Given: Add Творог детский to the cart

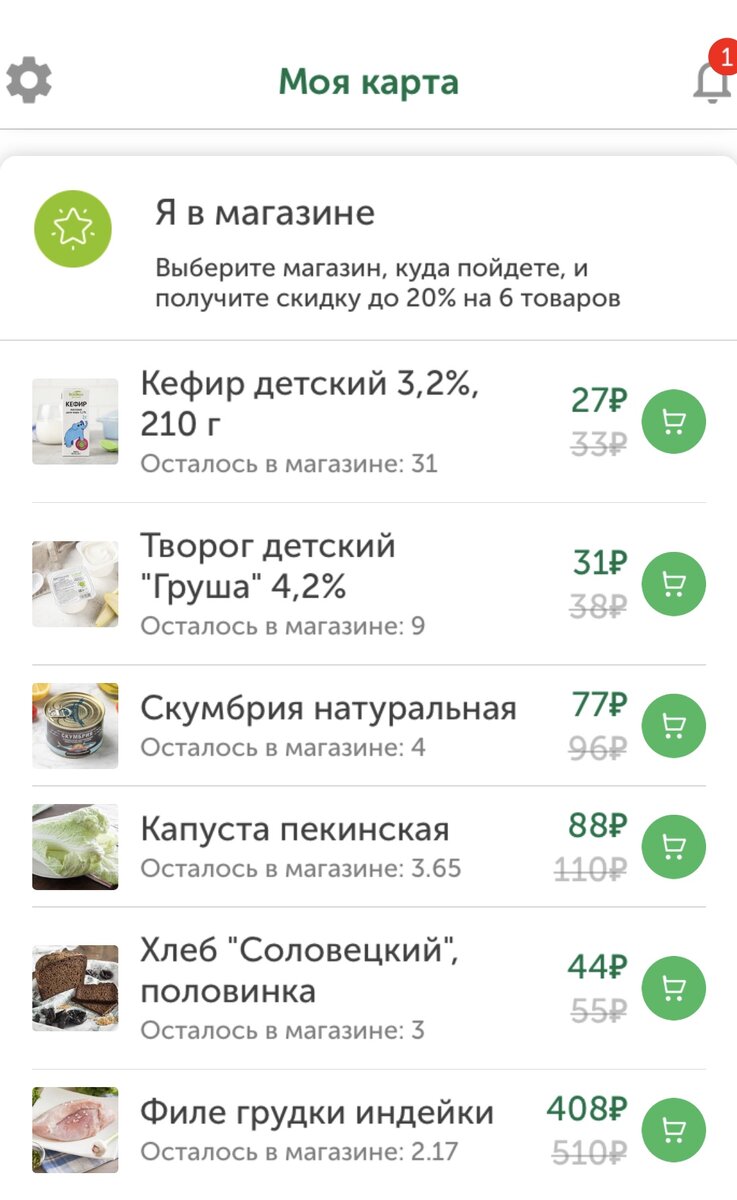Looking at the screenshot, I should [673, 583].
